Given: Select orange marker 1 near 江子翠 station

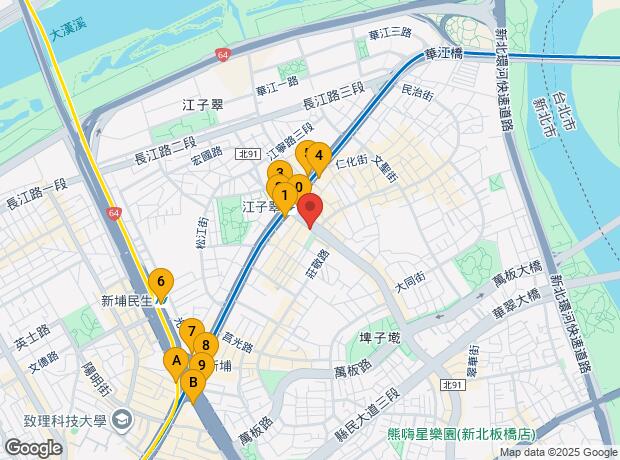Looking at the screenshot, I should point(284,199).
